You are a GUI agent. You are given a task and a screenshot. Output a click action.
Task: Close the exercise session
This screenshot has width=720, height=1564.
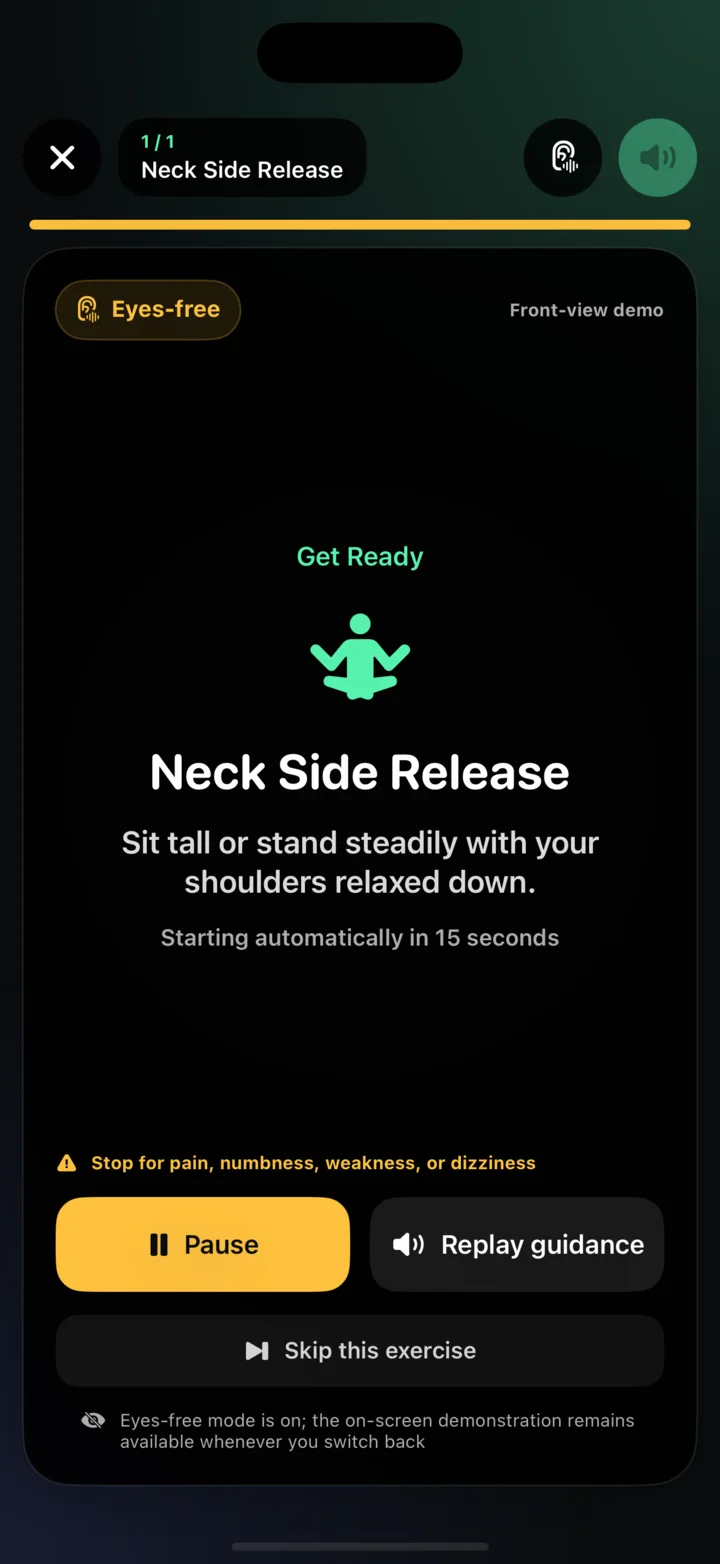[x=62, y=157]
